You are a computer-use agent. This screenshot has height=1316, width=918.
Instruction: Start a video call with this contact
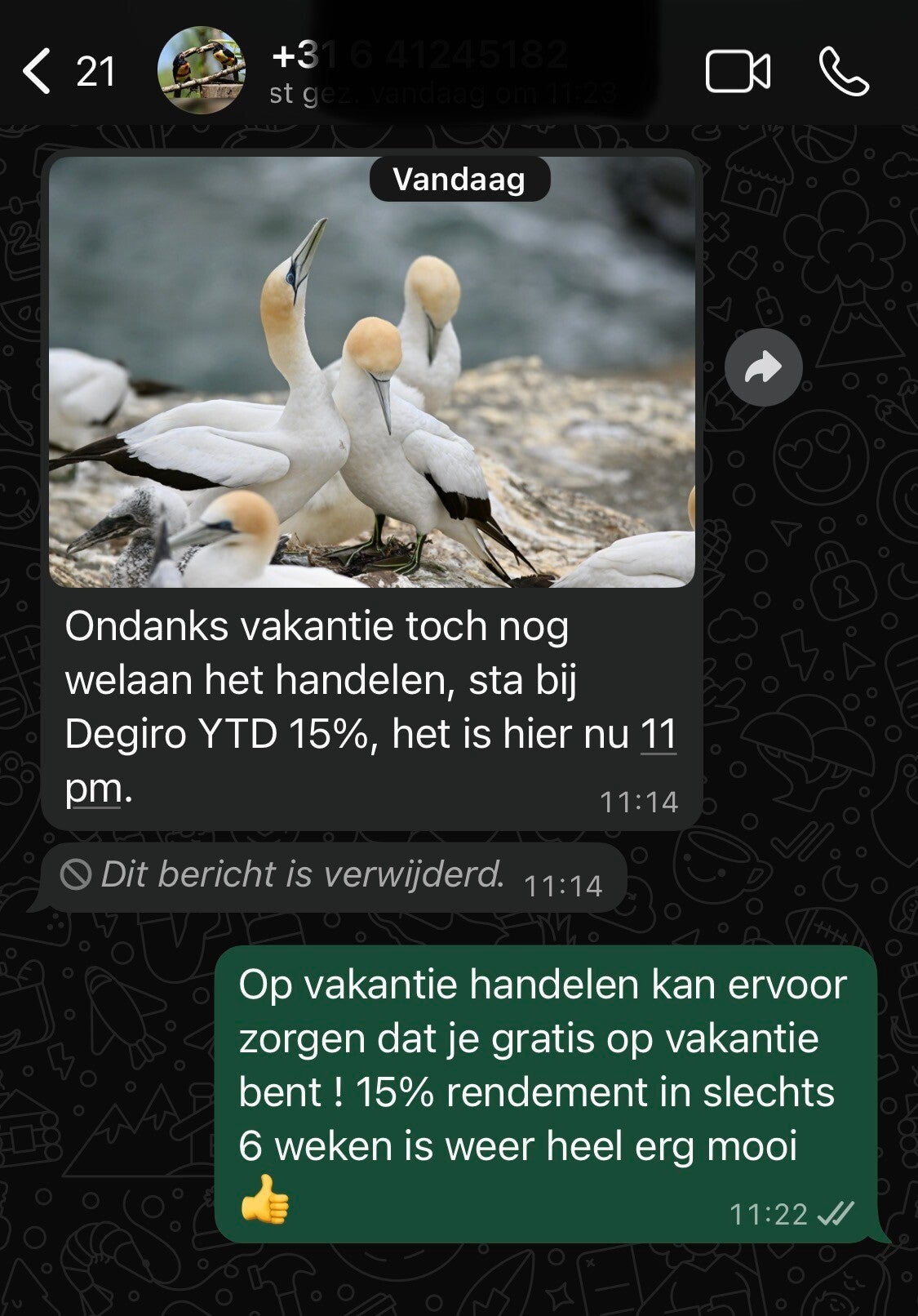click(737, 72)
